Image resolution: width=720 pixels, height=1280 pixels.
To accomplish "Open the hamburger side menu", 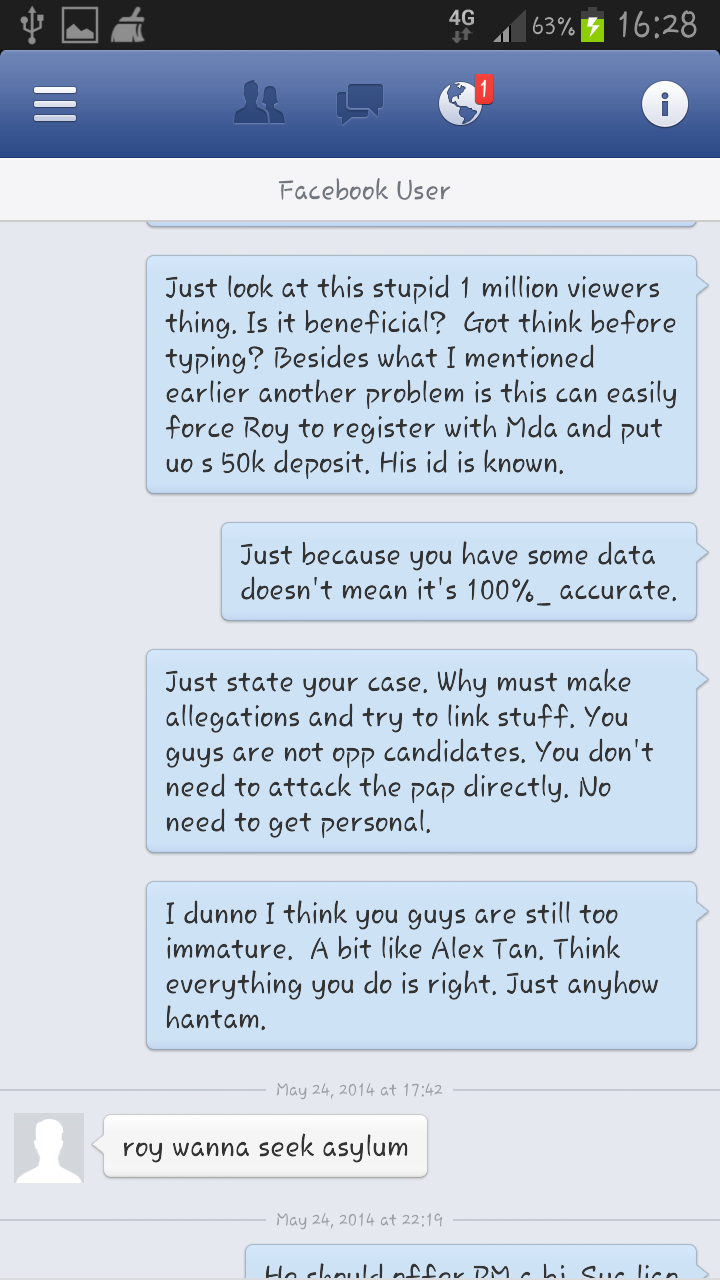I will click(x=55, y=104).
